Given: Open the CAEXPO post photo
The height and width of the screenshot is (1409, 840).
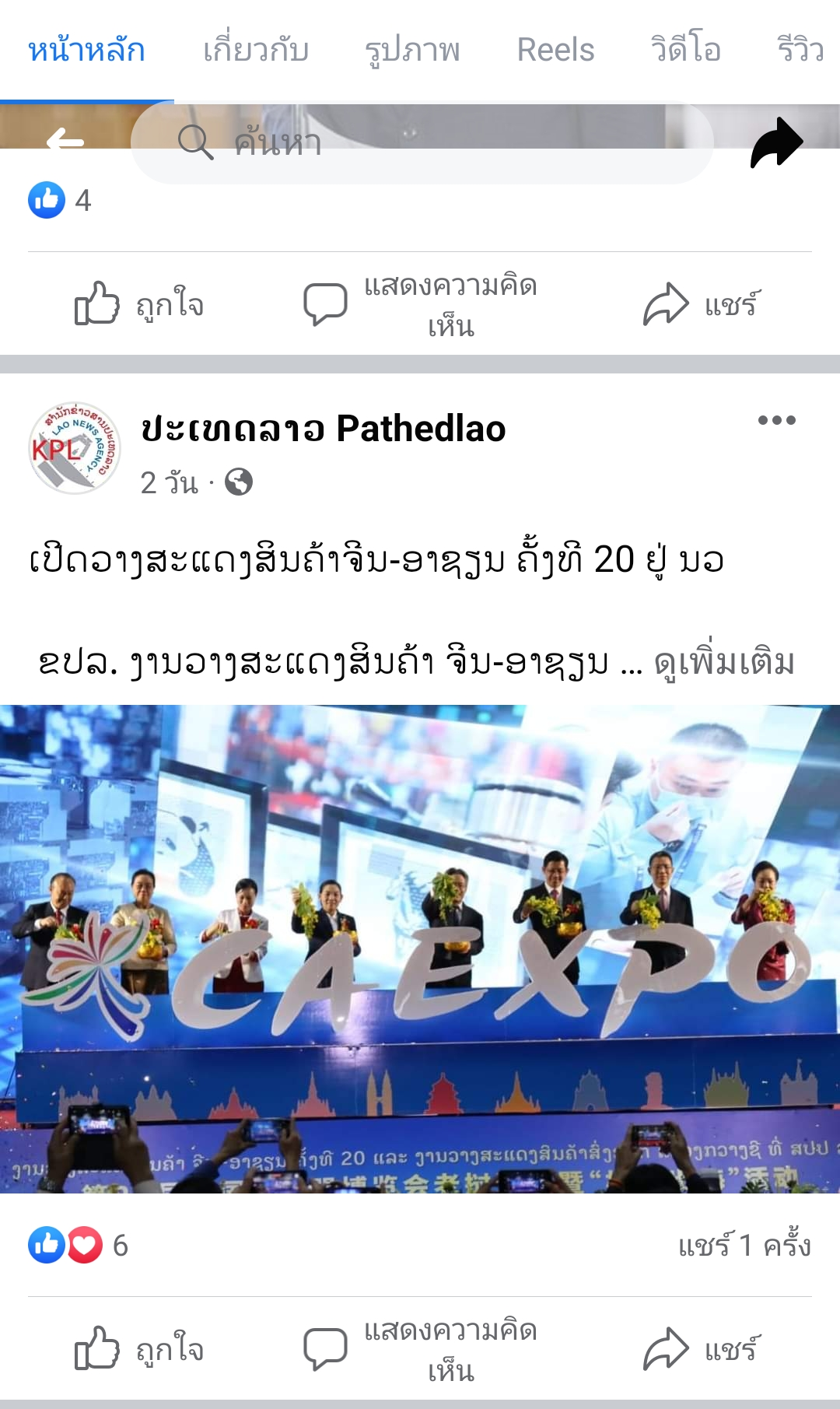Looking at the screenshot, I should (x=420, y=948).
